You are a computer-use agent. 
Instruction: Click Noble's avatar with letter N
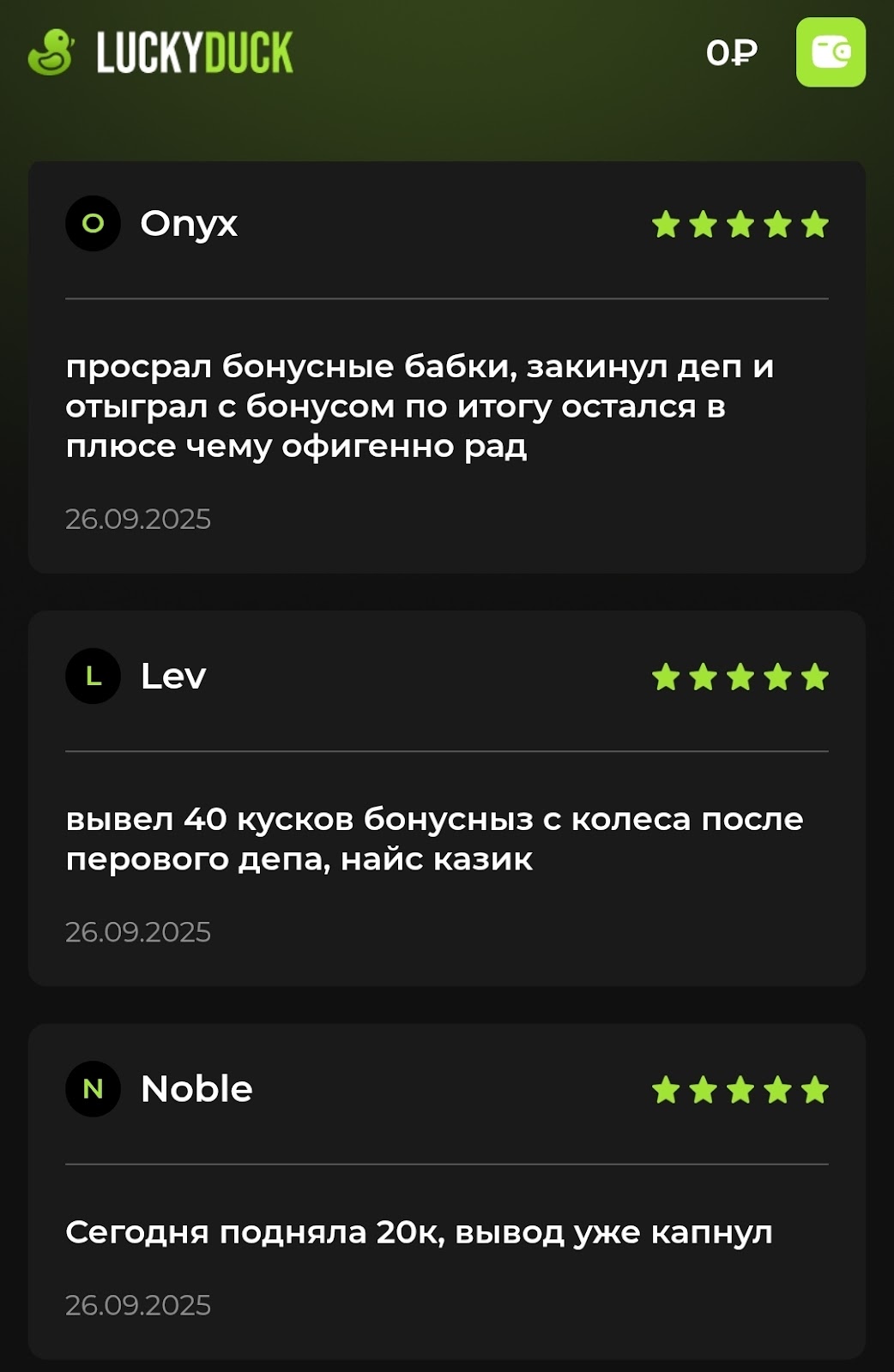coord(94,1089)
